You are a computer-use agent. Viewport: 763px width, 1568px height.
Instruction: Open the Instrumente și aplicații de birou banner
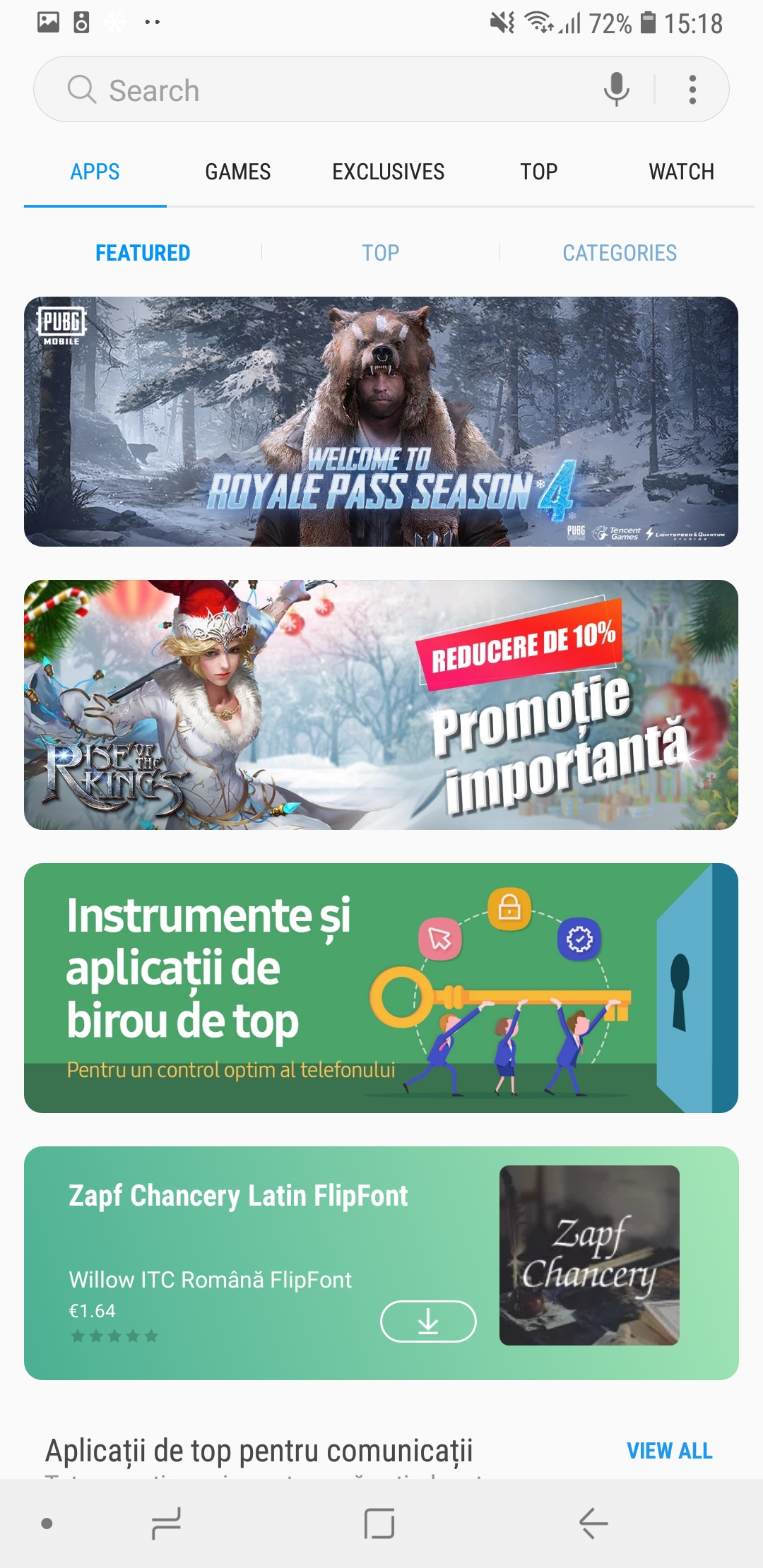tap(381, 988)
